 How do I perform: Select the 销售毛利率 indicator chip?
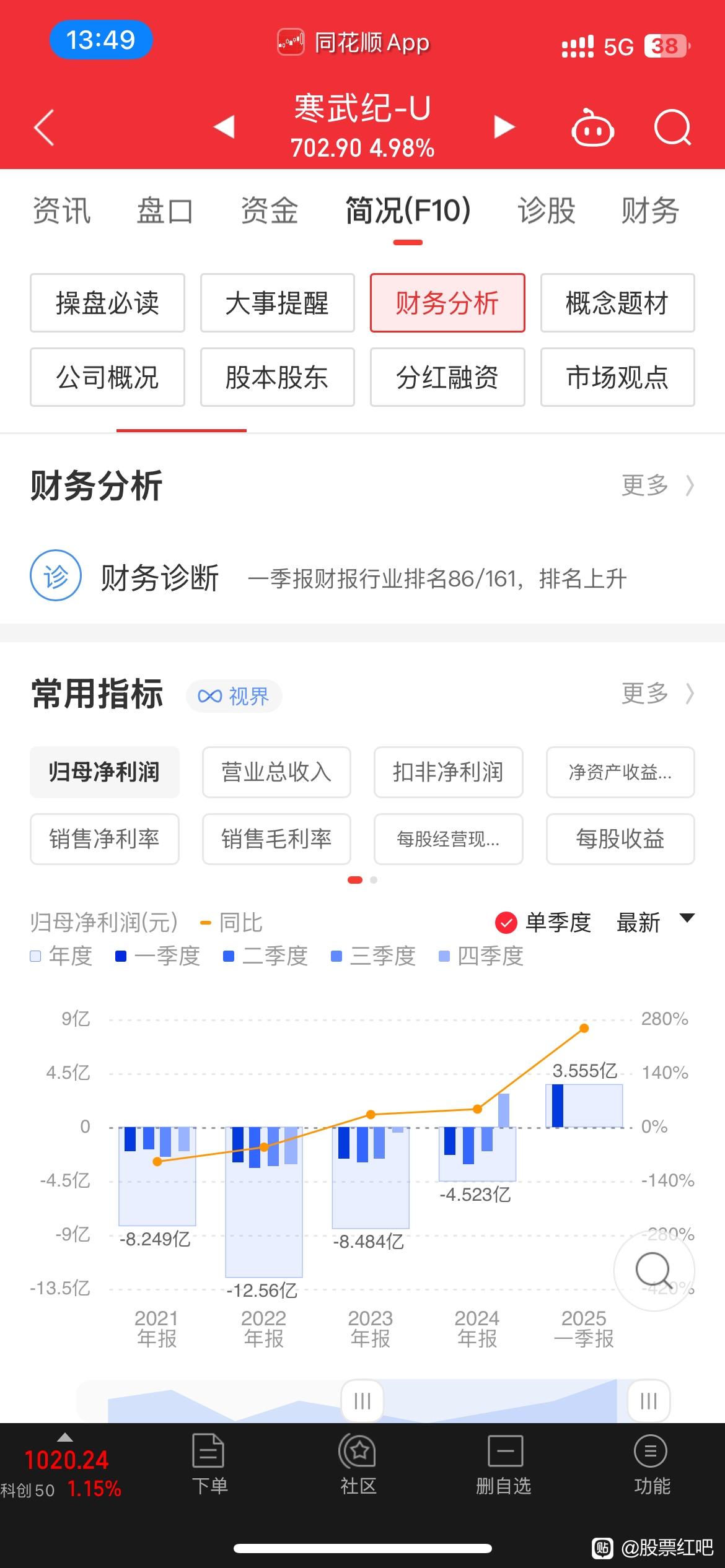[x=276, y=839]
